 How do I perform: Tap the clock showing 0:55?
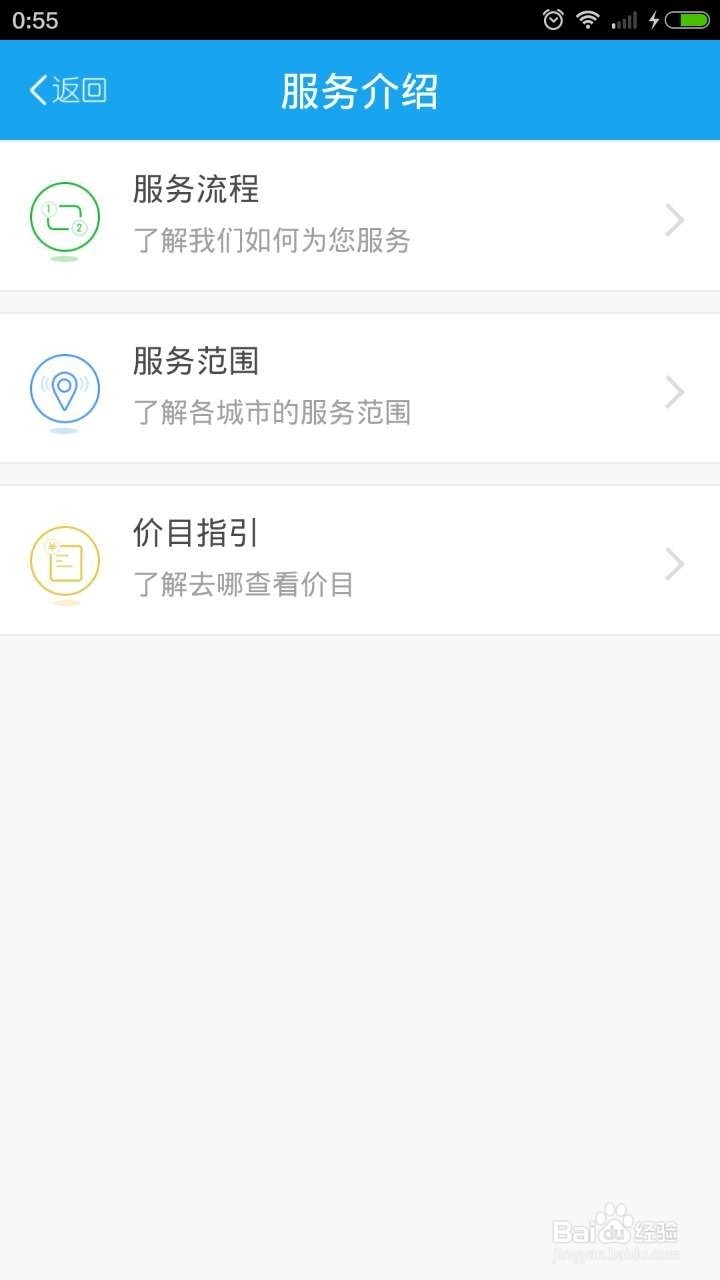point(35,19)
